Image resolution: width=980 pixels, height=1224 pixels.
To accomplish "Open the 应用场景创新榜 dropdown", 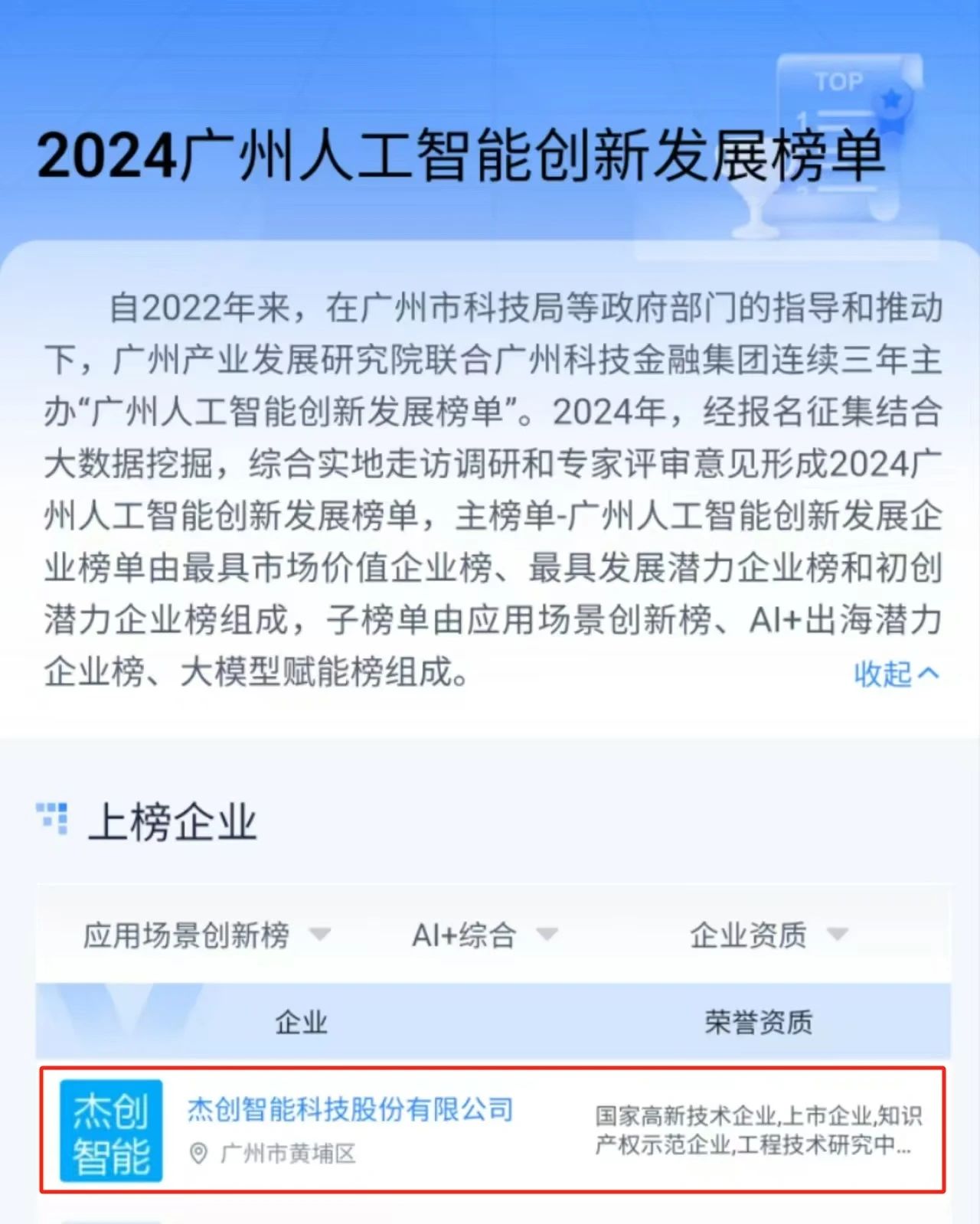I will tap(205, 935).
